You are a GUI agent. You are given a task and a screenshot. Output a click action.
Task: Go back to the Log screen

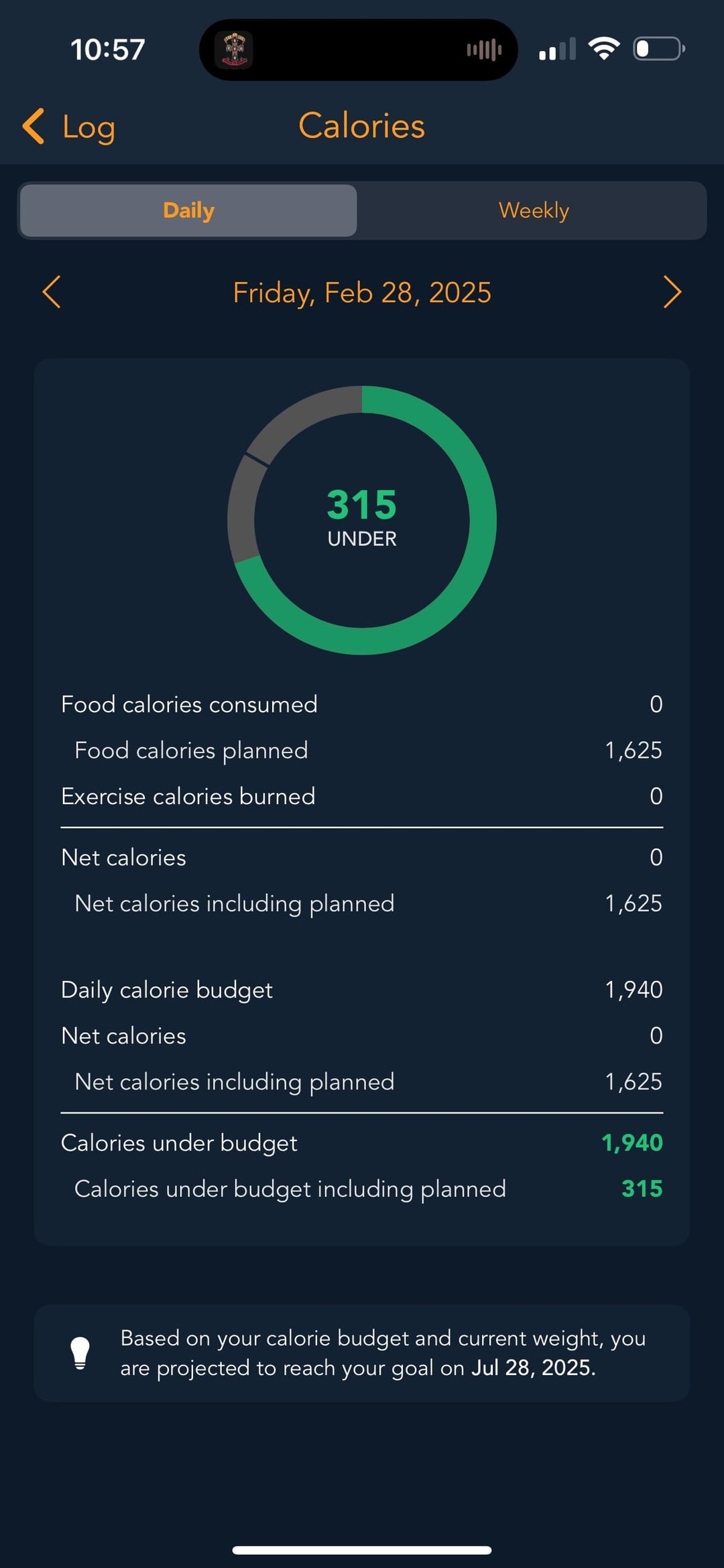(70, 127)
